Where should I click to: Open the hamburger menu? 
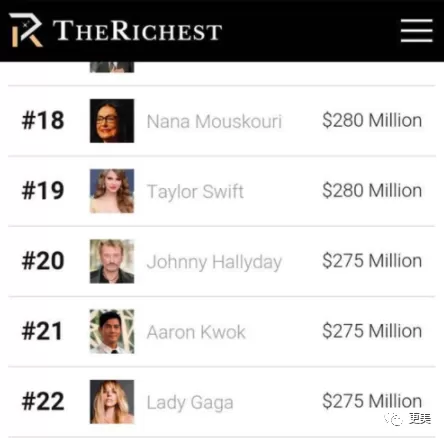click(x=417, y=31)
